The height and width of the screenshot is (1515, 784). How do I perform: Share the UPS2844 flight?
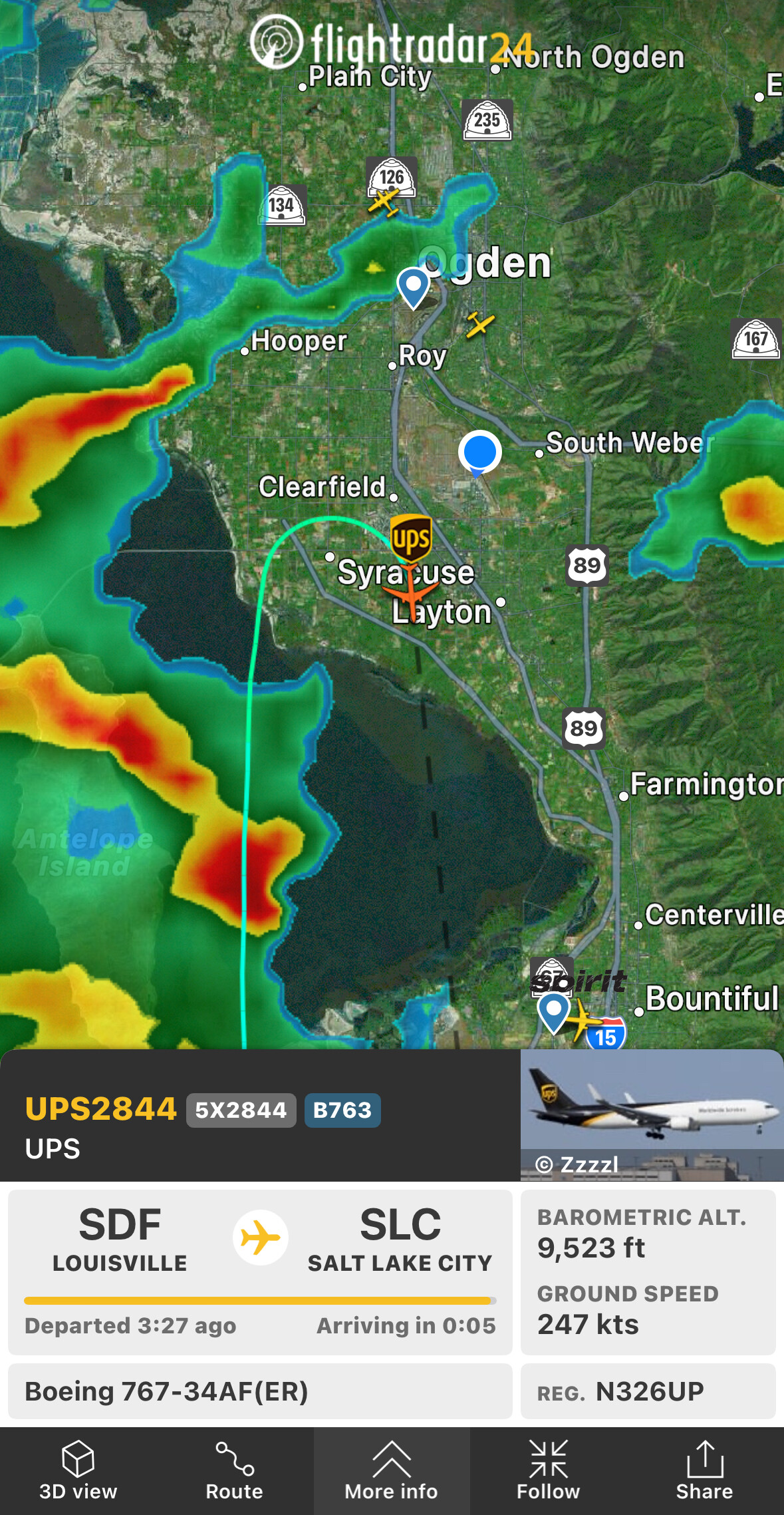704,1470
